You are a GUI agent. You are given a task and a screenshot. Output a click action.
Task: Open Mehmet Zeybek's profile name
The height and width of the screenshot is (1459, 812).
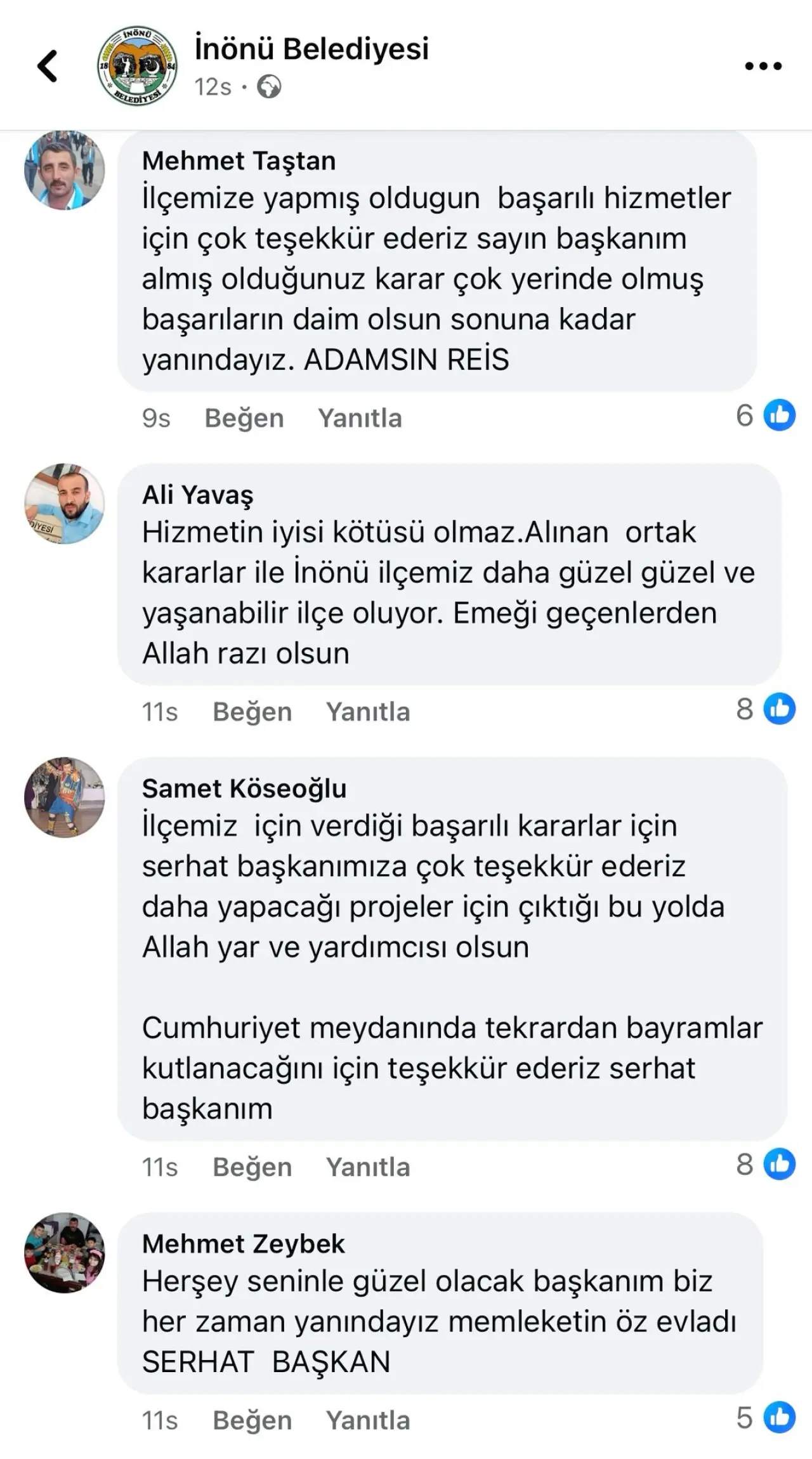click(243, 1244)
